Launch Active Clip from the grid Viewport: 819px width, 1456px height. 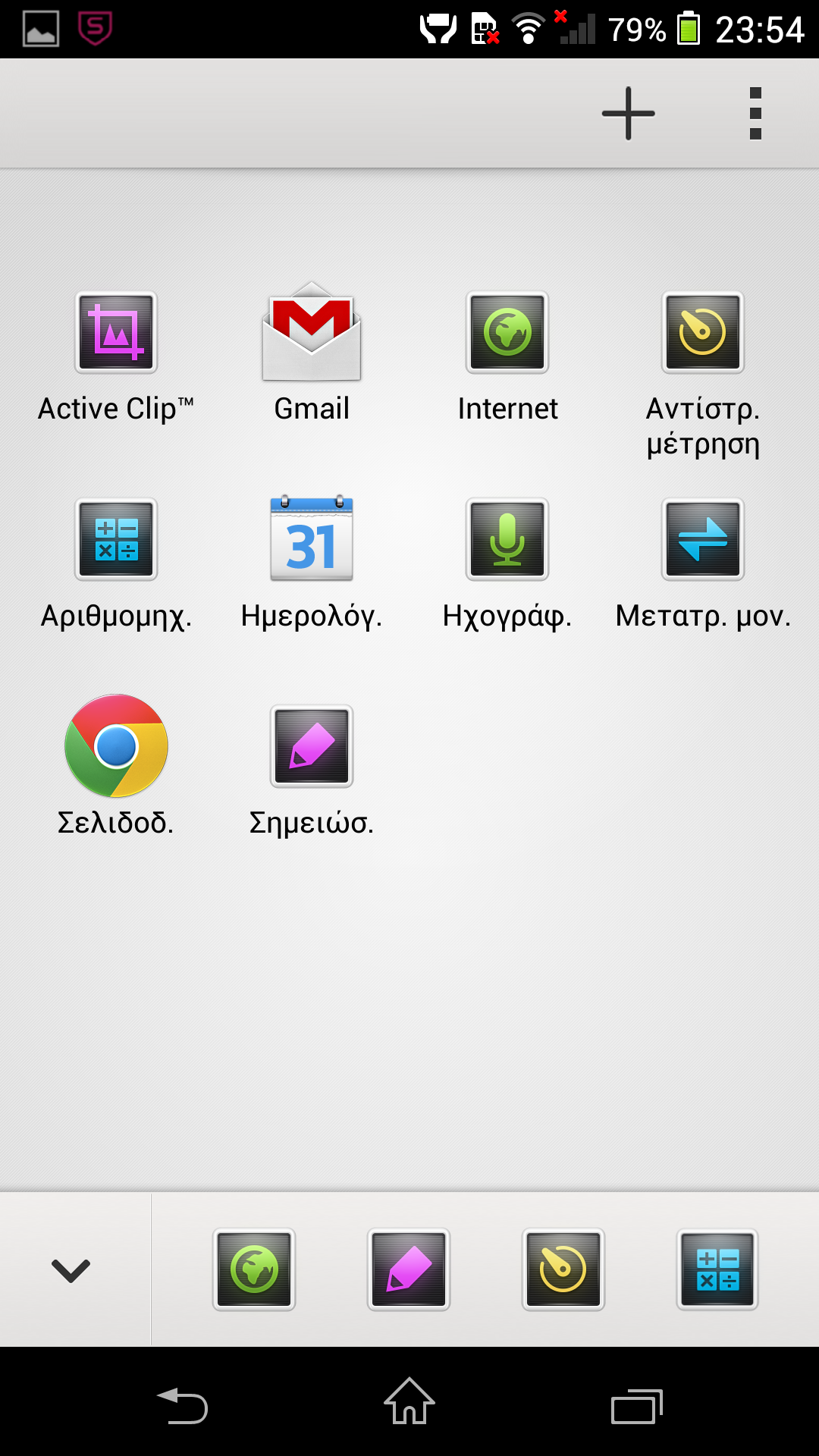click(x=116, y=333)
